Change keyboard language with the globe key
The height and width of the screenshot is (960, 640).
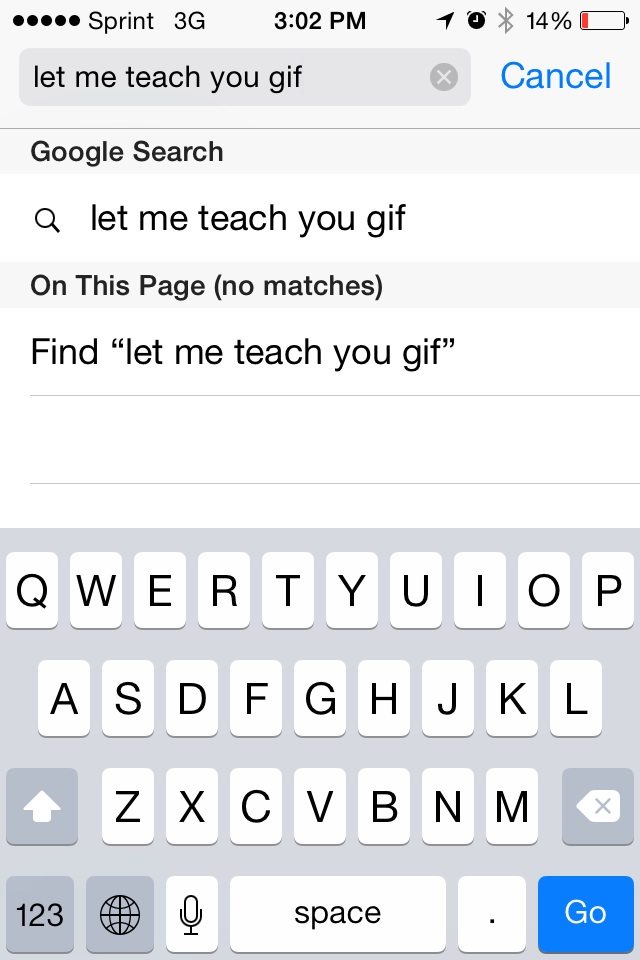120,912
